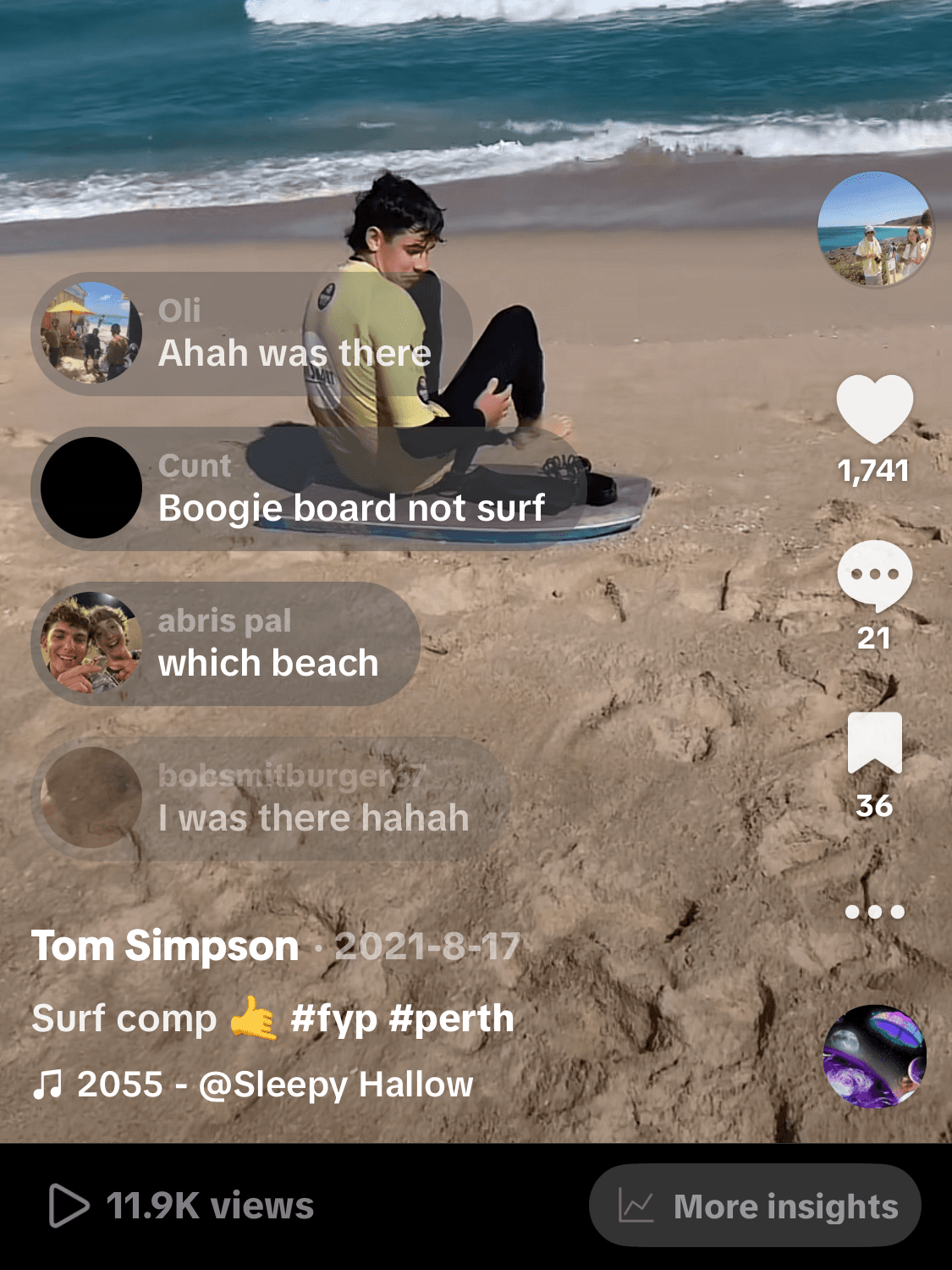Open the #fyp hashtag
The width and height of the screenshot is (952, 1270).
click(333, 1019)
